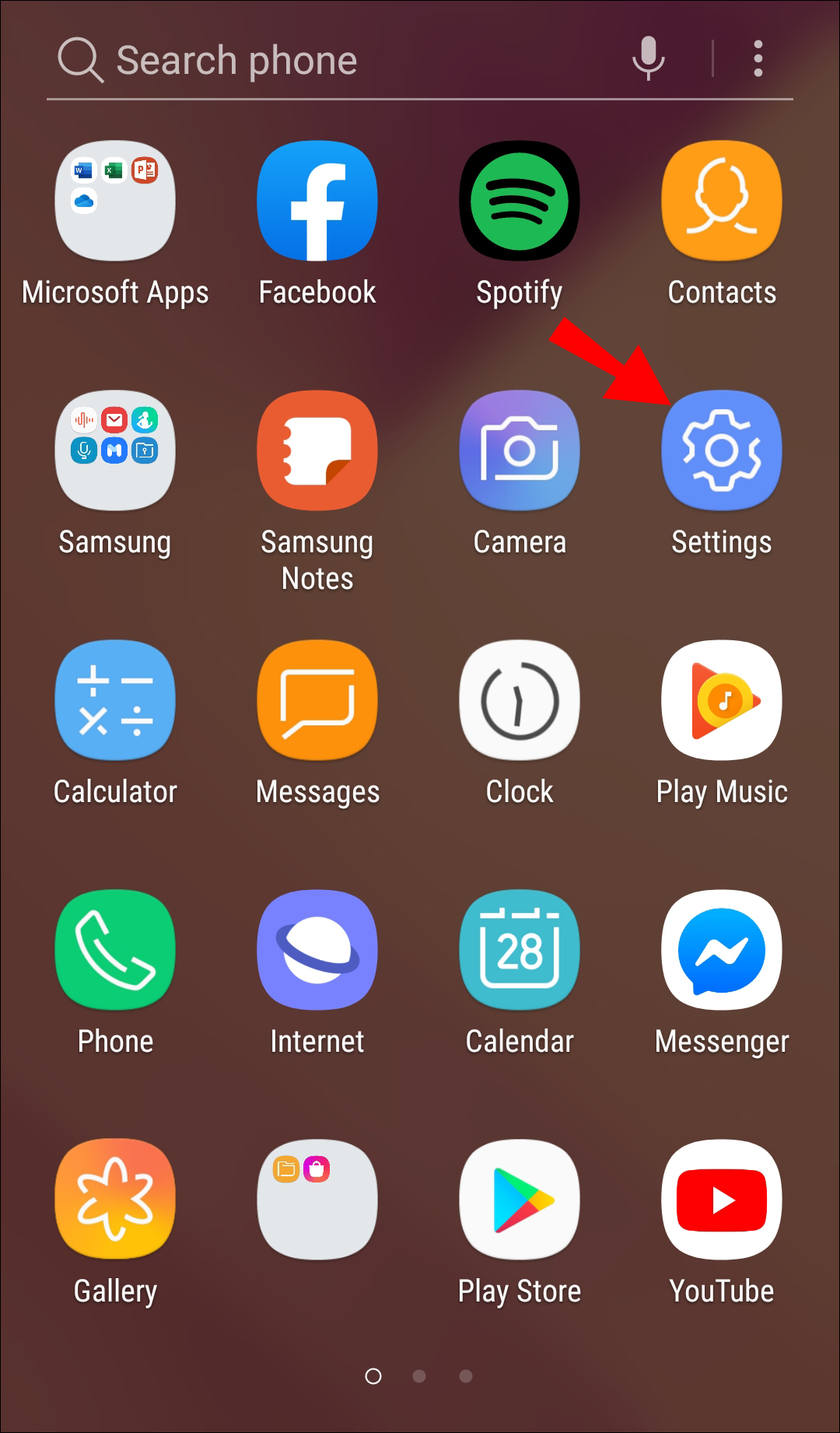
Task: Open the Clock app
Action: [520, 700]
